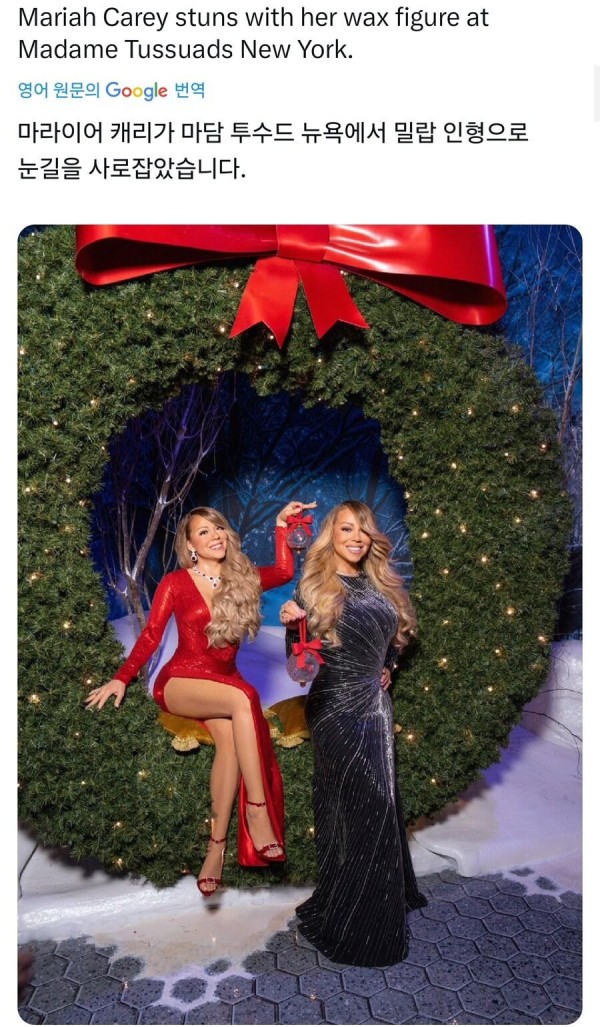
Task: Tap the blue Google 번역 translation link
Action: tap(112, 91)
